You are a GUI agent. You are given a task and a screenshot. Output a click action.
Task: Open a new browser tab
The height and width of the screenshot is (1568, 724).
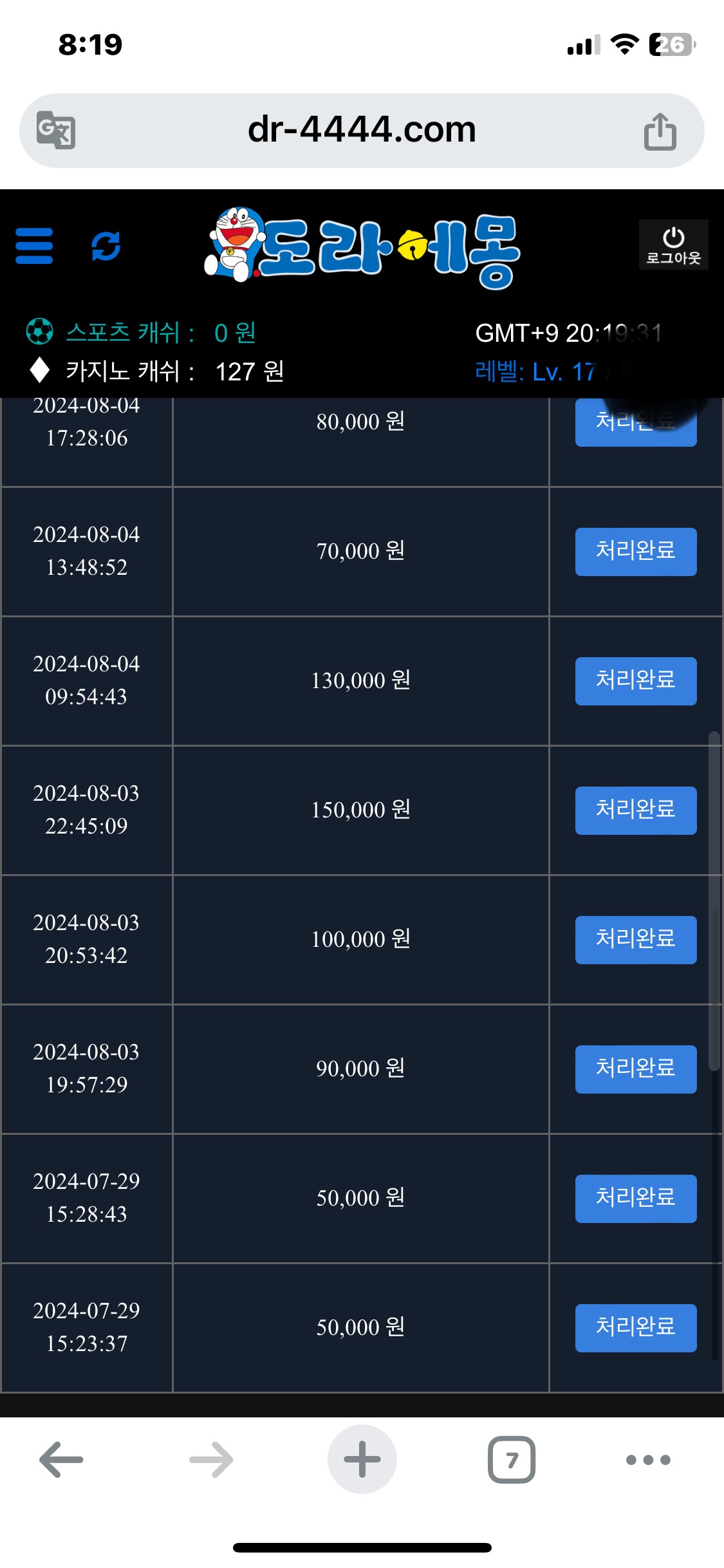[362, 1459]
